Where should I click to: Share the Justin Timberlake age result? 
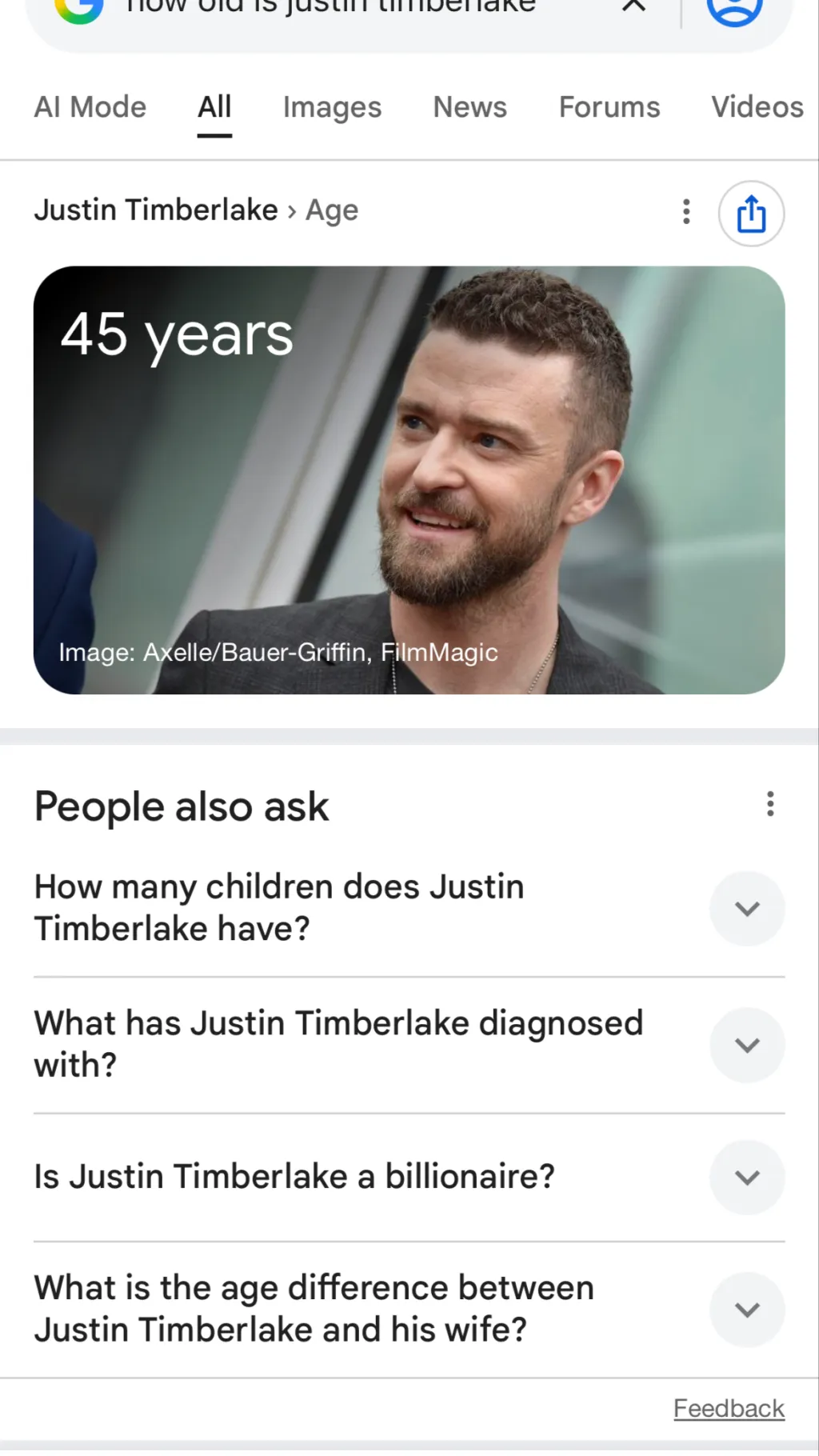point(751,214)
